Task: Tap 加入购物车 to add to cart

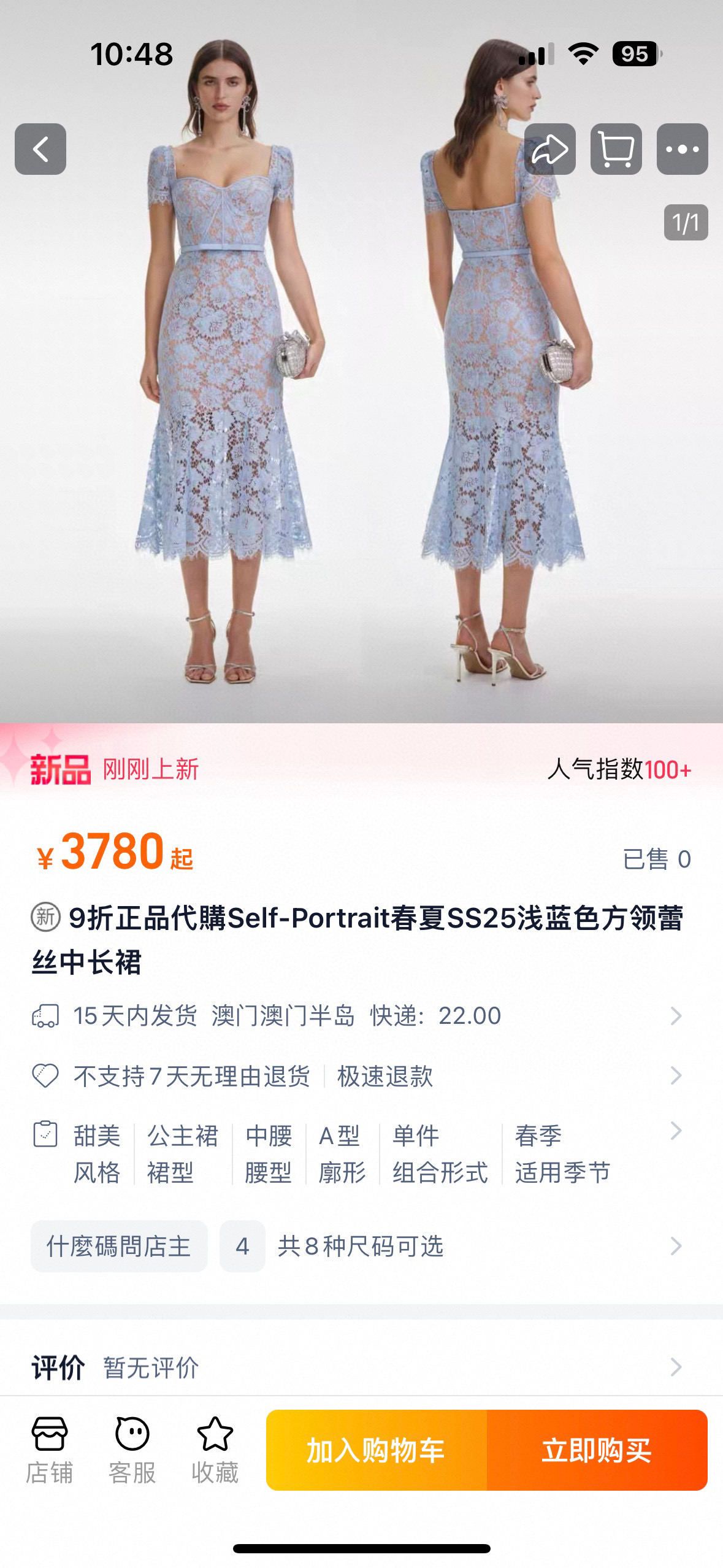Action: [376, 1450]
